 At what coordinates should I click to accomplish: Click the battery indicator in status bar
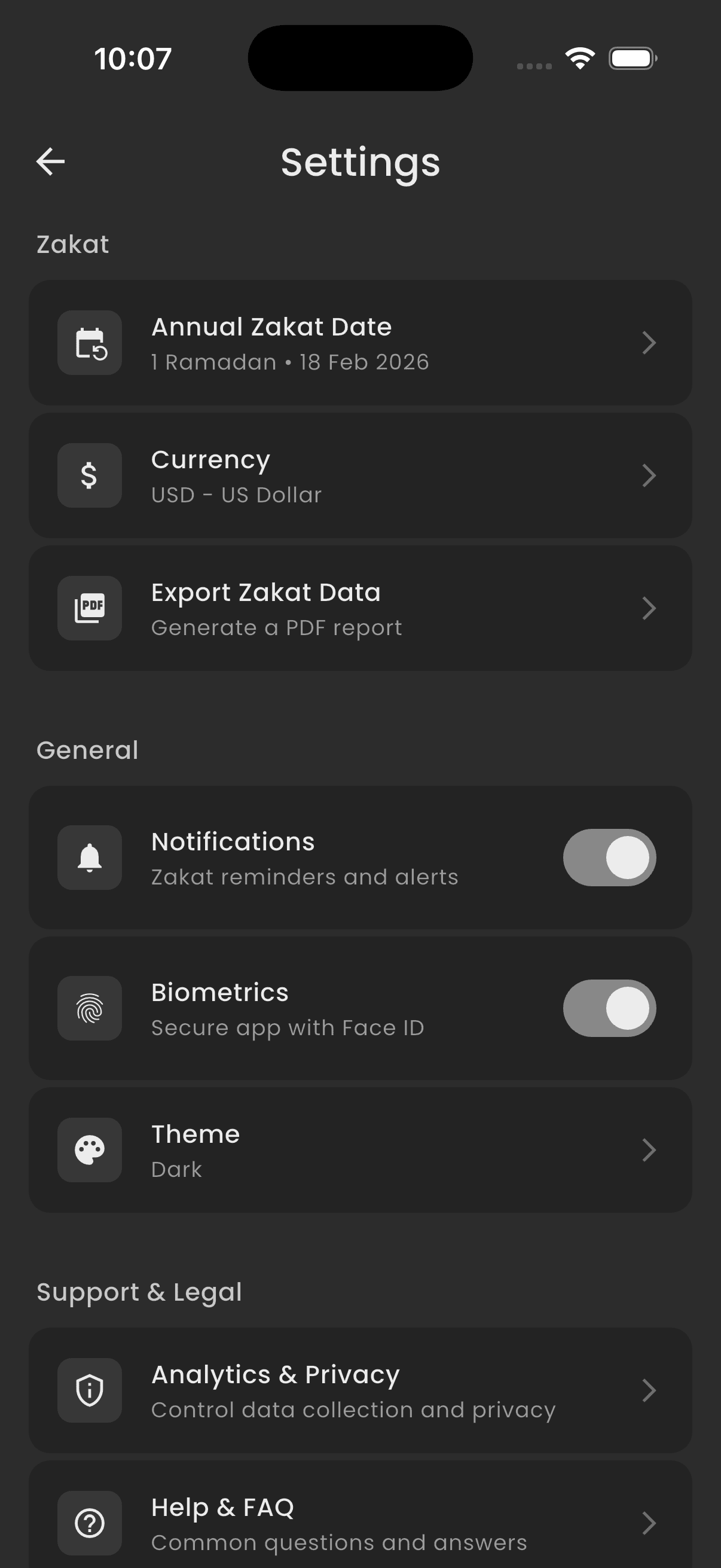pyautogui.click(x=633, y=58)
